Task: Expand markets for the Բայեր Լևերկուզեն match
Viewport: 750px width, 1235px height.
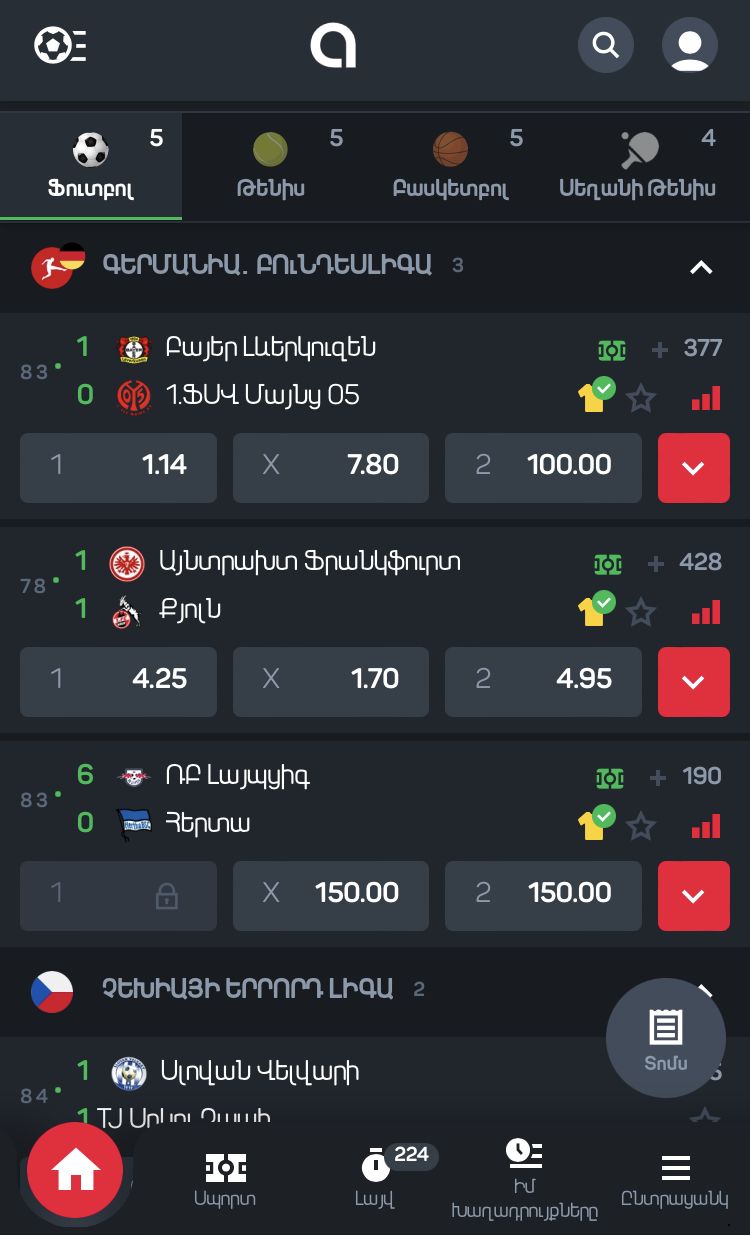Action: coord(693,467)
